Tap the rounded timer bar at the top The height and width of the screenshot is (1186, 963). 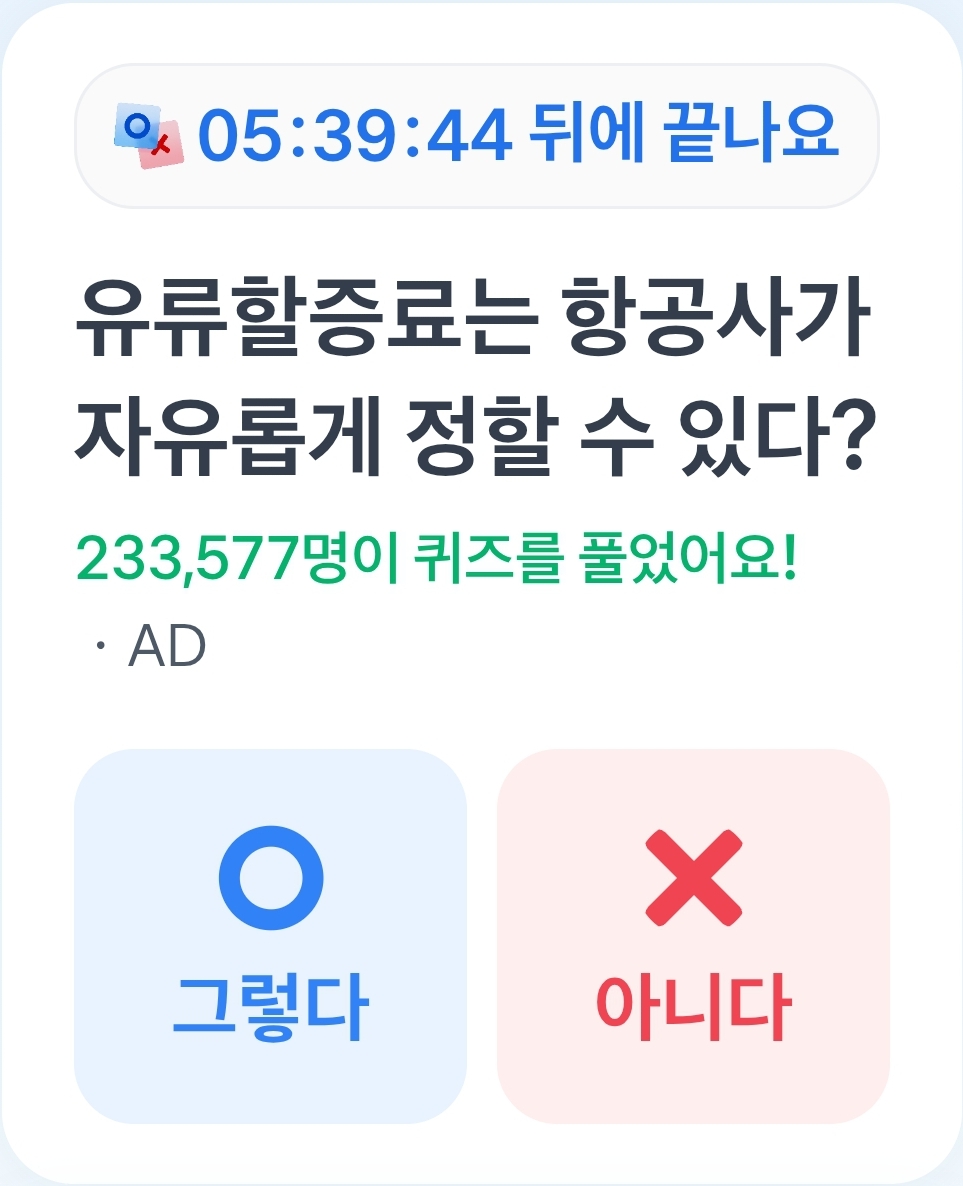click(x=480, y=132)
